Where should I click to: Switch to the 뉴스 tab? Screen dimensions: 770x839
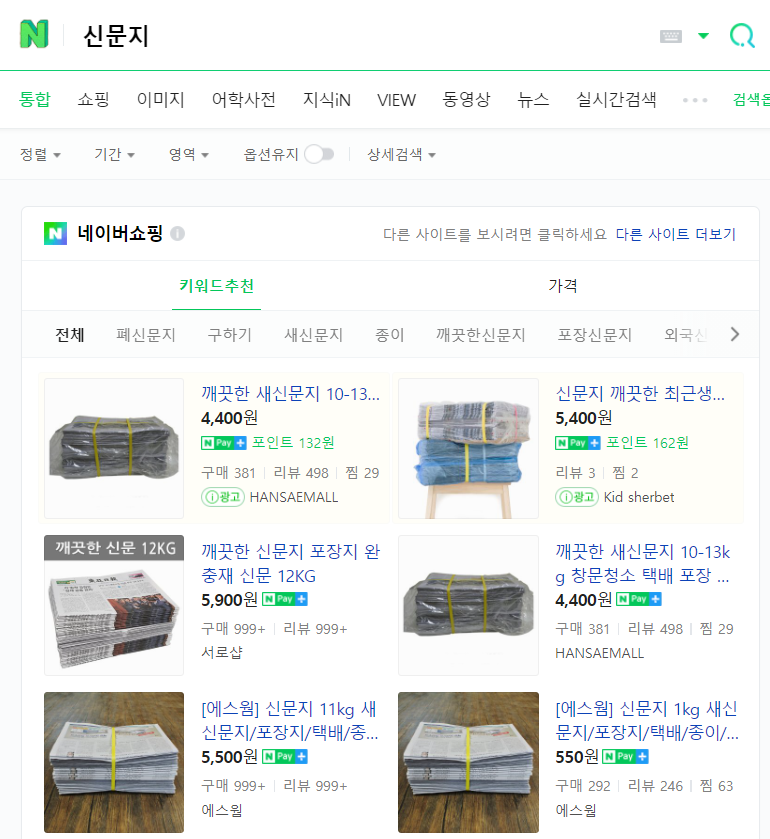(x=533, y=99)
